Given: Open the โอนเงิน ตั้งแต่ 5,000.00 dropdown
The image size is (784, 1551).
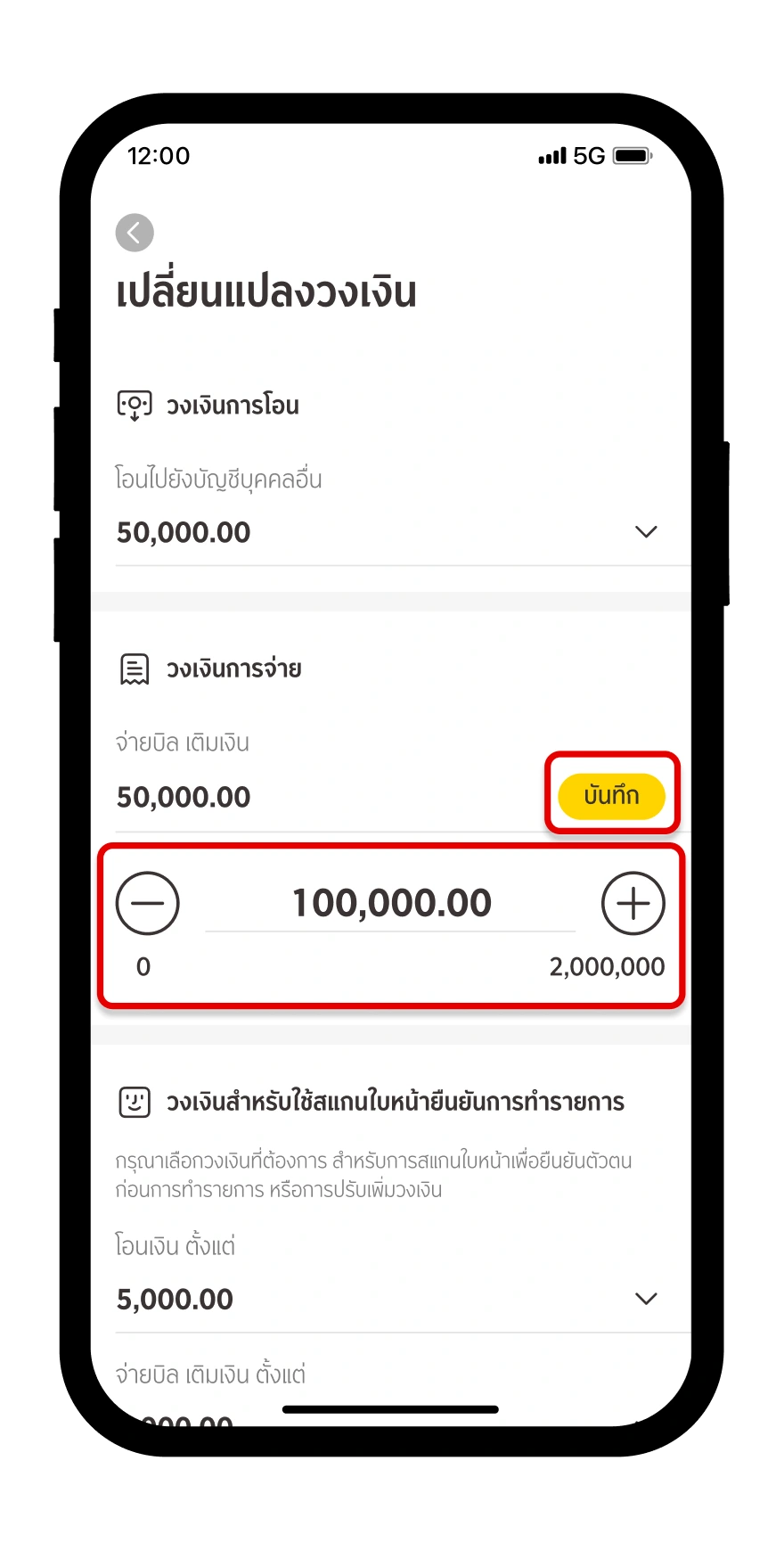Looking at the screenshot, I should (645, 1299).
